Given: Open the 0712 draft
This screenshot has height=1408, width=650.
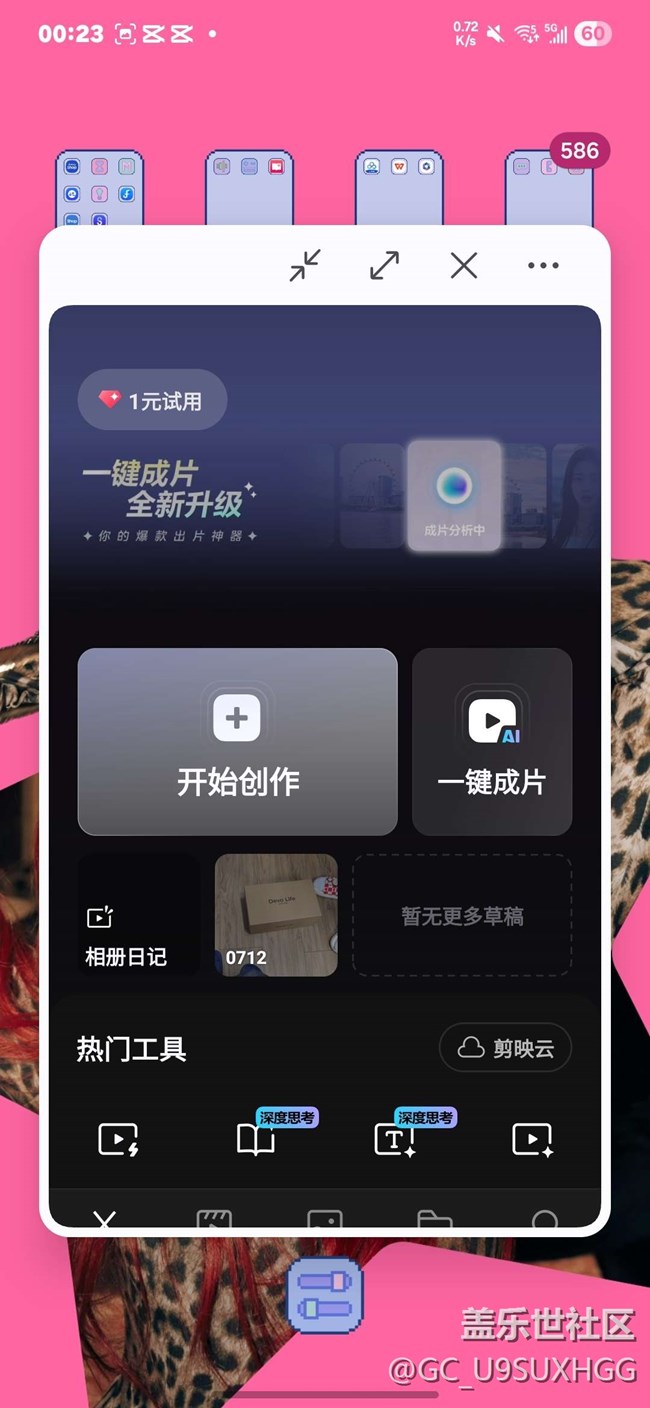Looking at the screenshot, I should [x=276, y=915].
